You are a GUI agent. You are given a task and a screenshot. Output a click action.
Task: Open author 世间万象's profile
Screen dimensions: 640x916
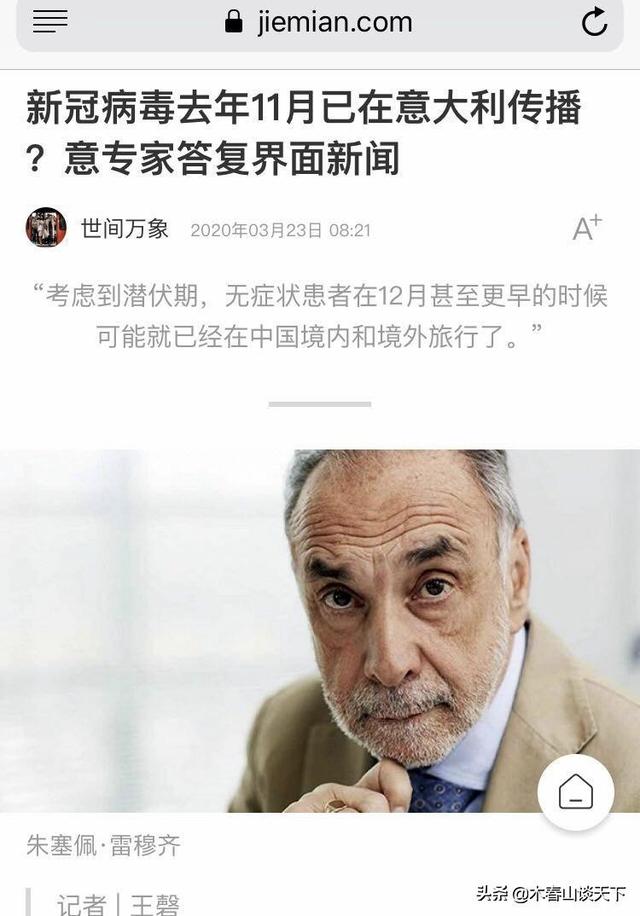click(124, 229)
